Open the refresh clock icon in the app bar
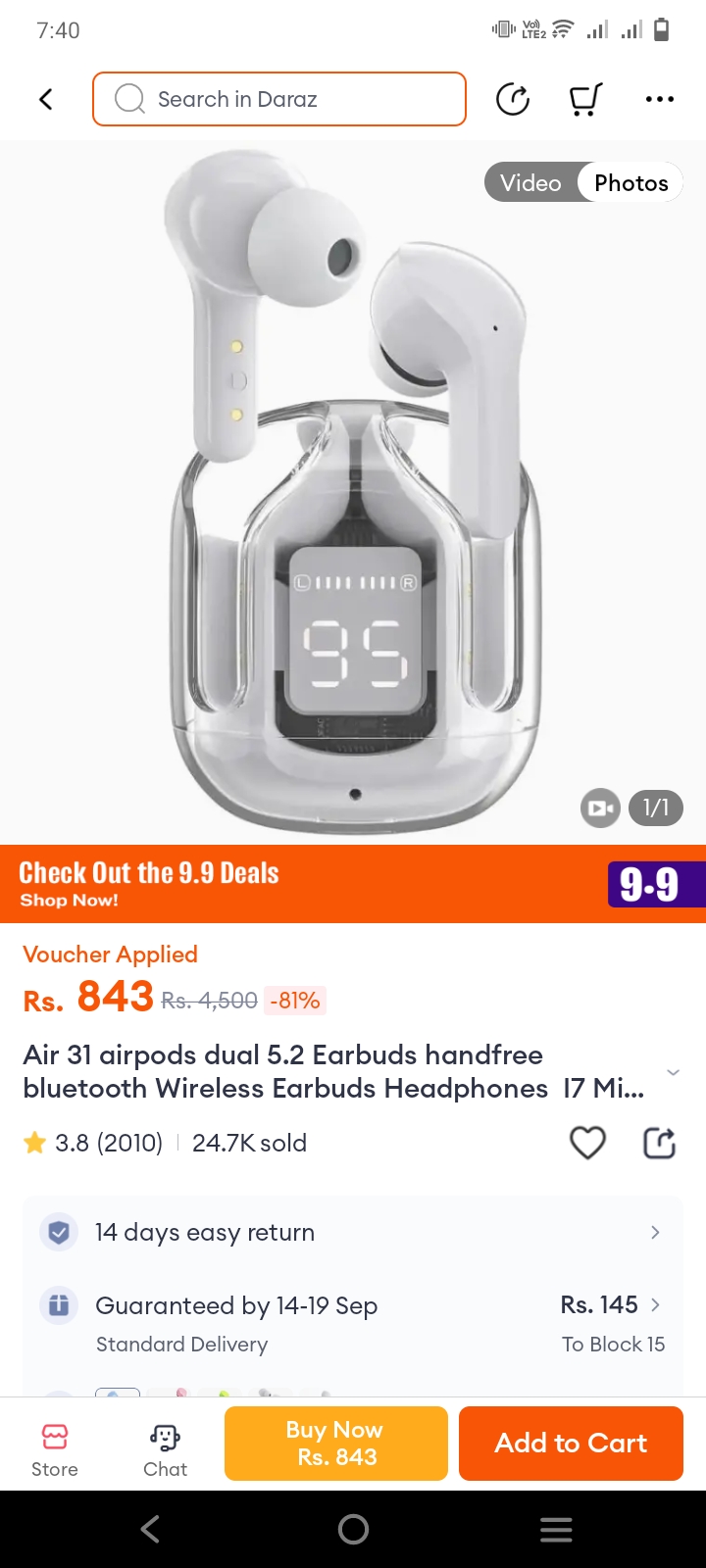Image resolution: width=706 pixels, height=1568 pixels. [x=513, y=99]
